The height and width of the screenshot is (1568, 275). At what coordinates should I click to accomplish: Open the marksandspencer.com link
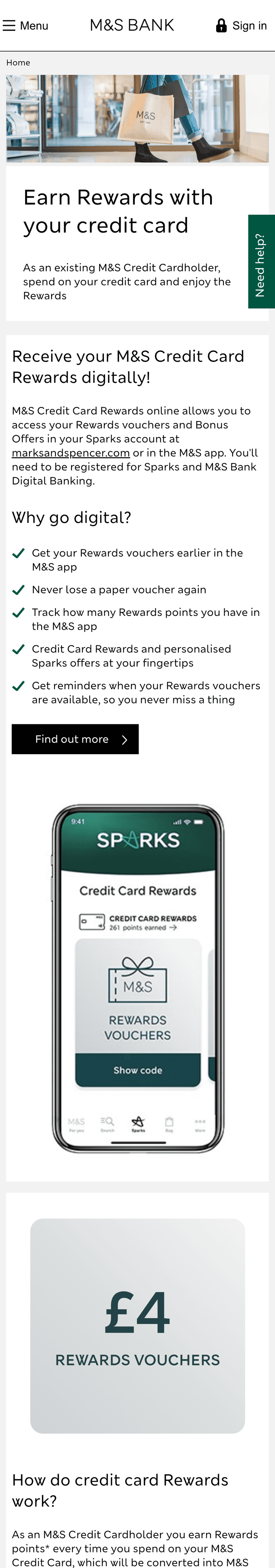(71, 453)
